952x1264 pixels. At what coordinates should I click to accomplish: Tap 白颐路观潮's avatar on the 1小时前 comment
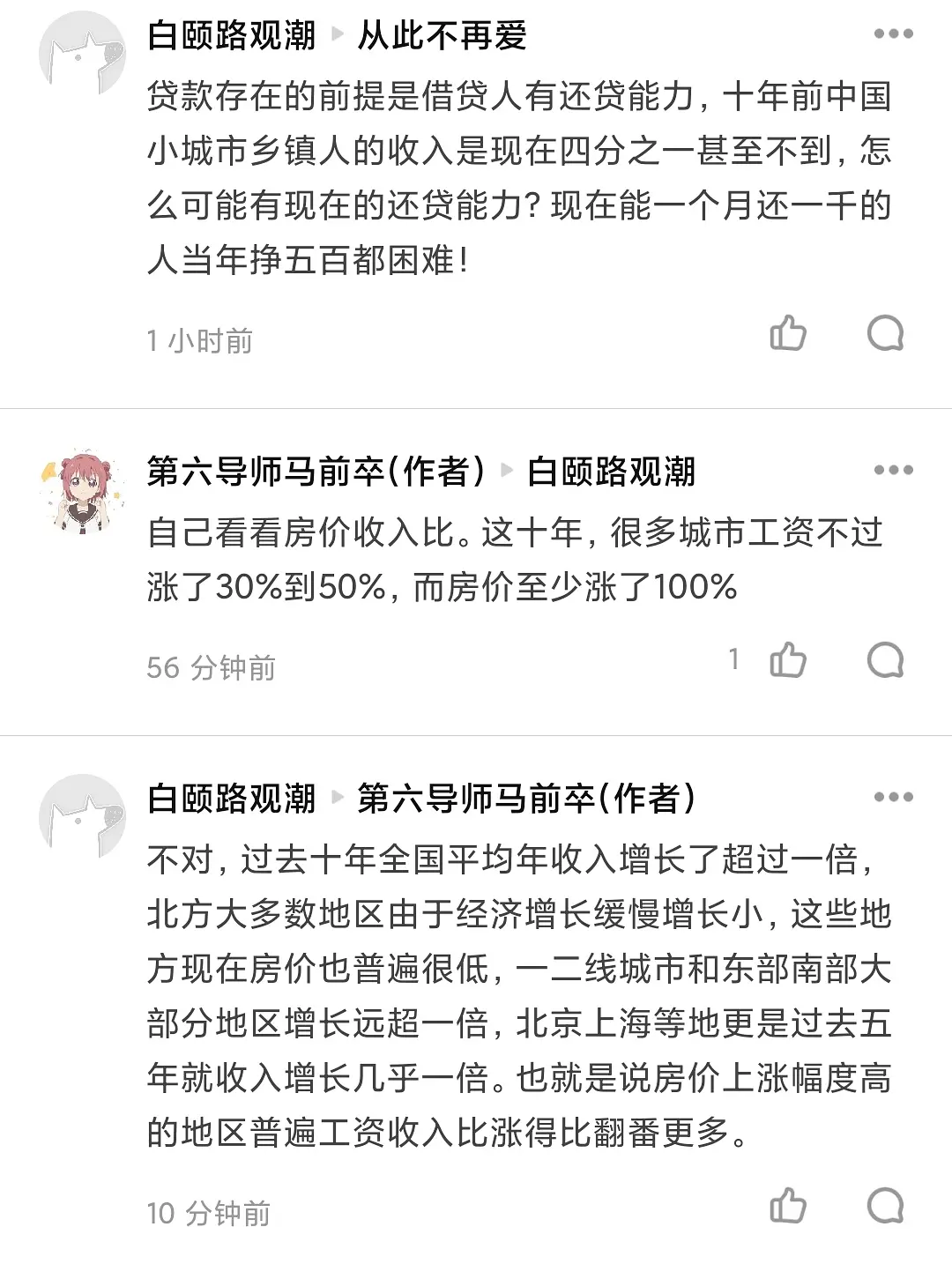[81, 55]
